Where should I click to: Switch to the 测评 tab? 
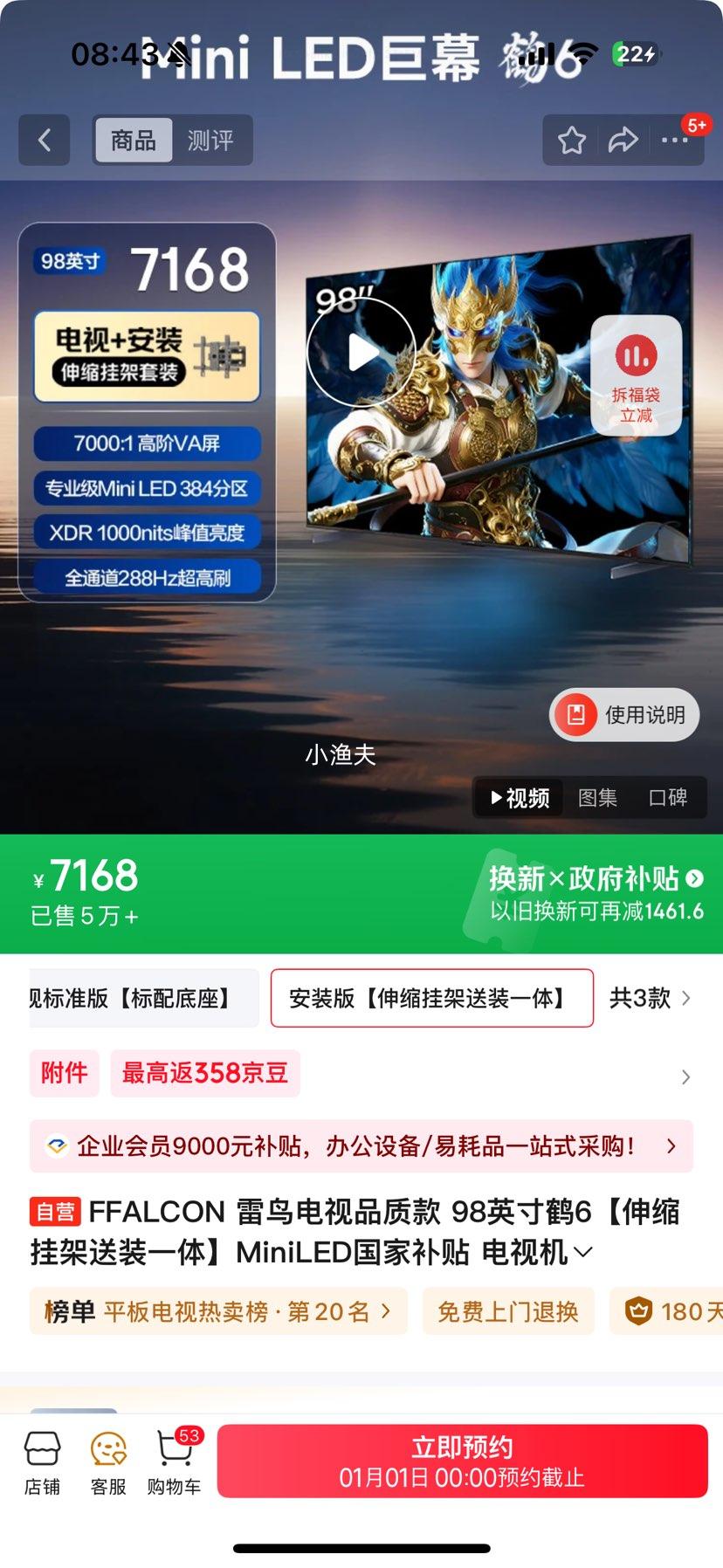[212, 140]
